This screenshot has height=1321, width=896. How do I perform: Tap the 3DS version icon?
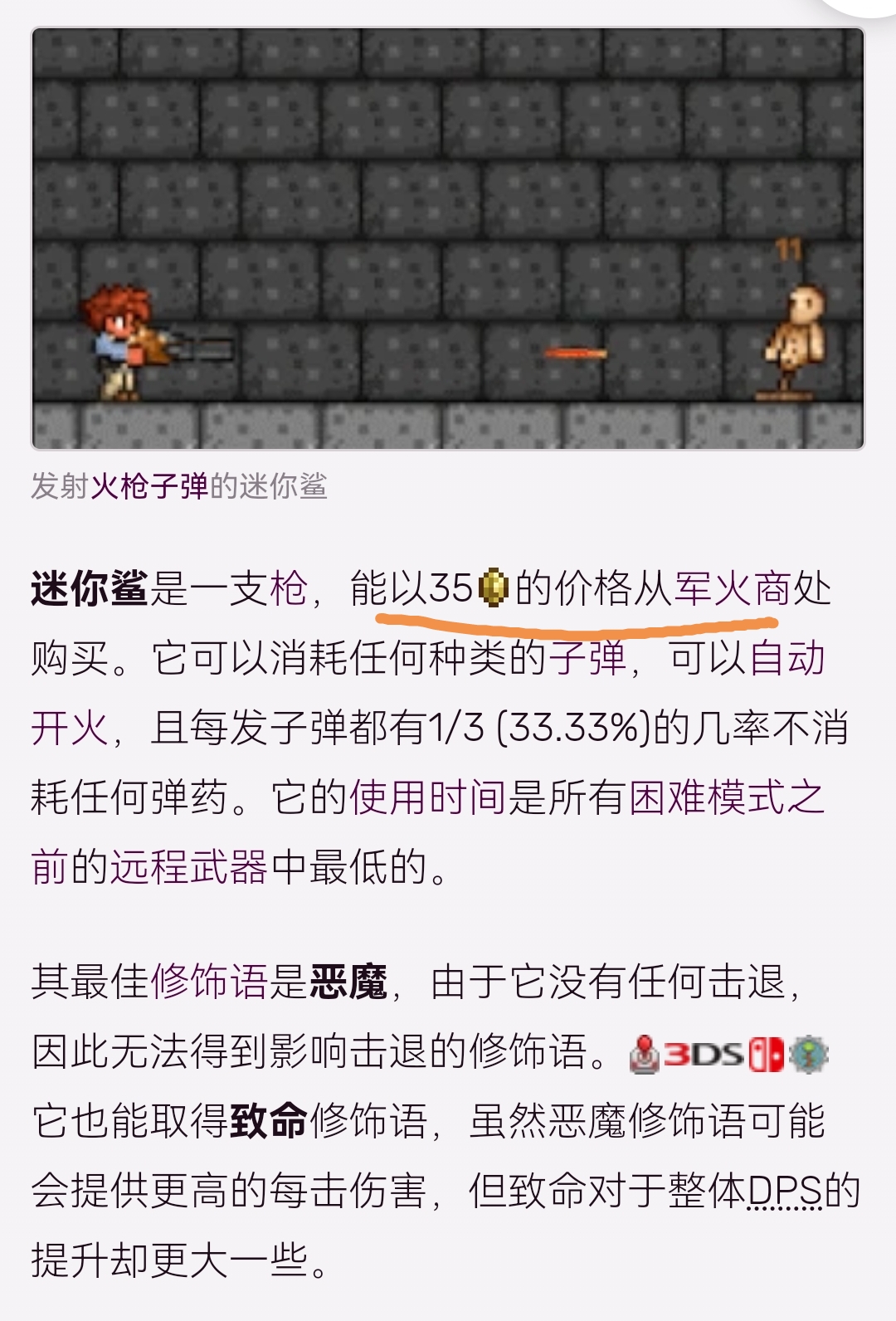click(x=704, y=1054)
